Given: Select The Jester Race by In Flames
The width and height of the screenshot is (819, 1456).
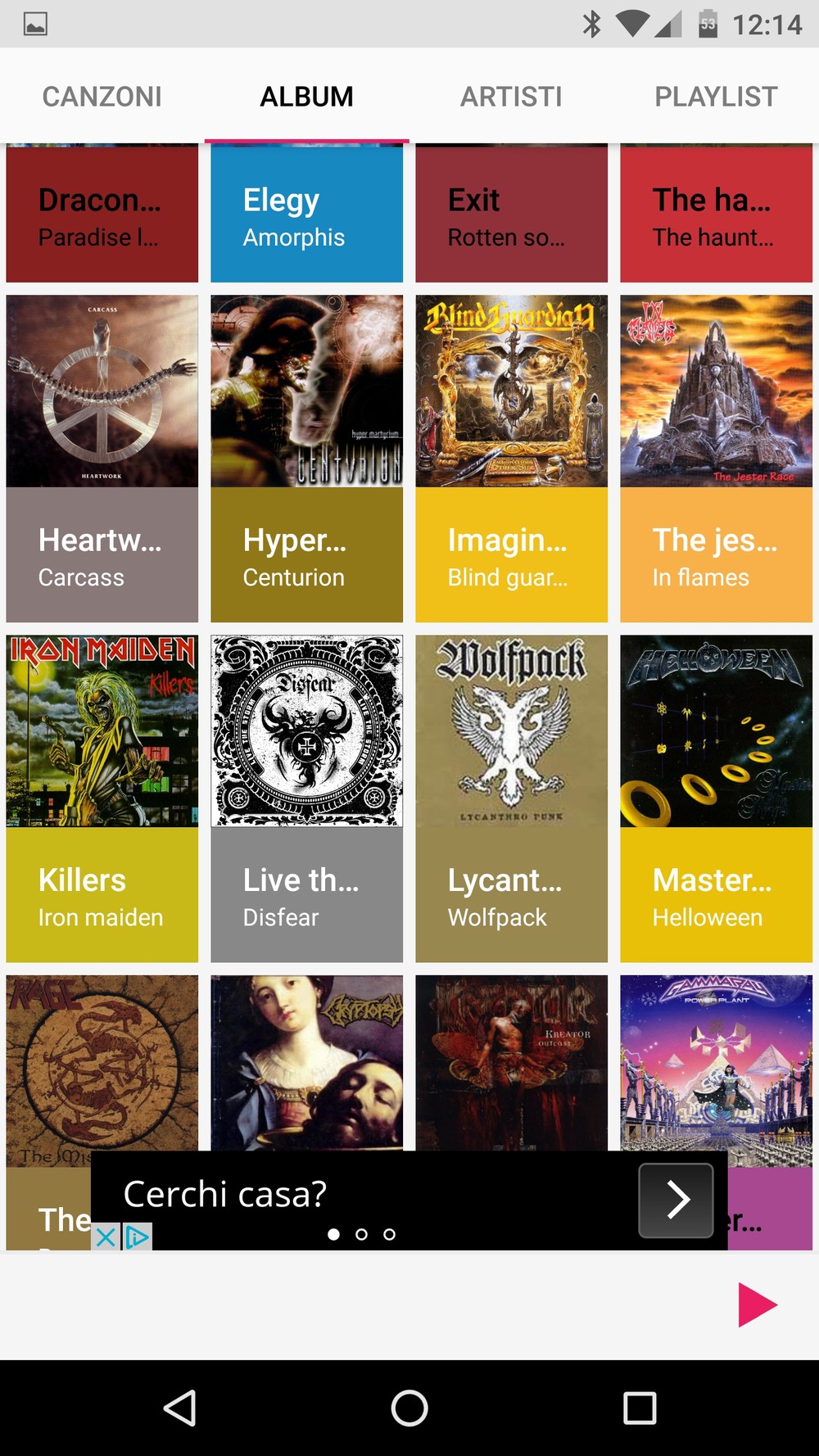Looking at the screenshot, I should pyautogui.click(x=716, y=459).
